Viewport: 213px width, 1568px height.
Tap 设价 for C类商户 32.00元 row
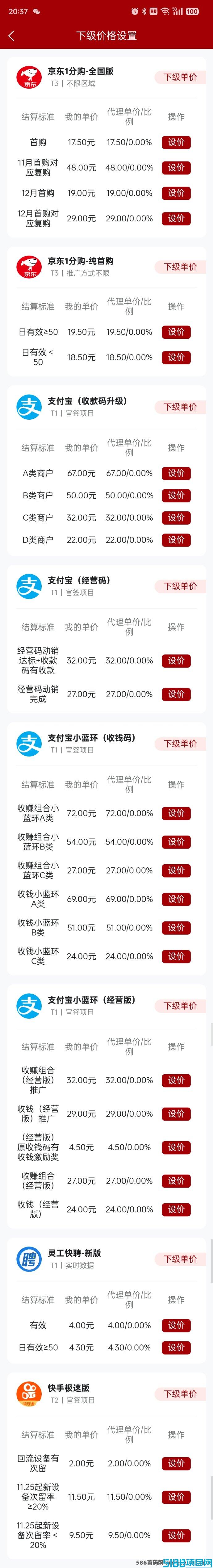(x=176, y=518)
